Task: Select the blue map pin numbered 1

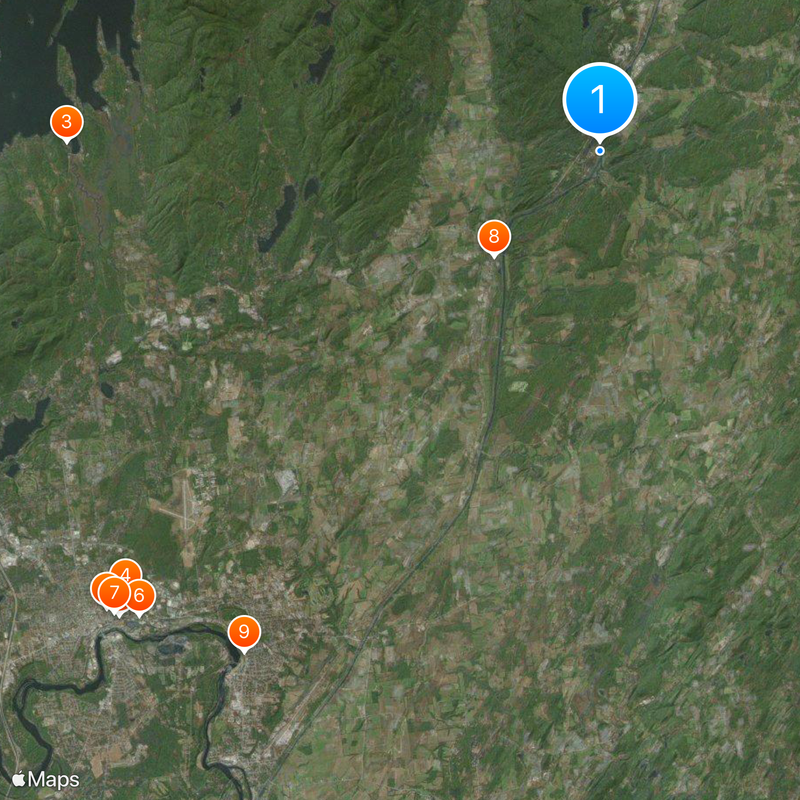Action: tap(600, 99)
